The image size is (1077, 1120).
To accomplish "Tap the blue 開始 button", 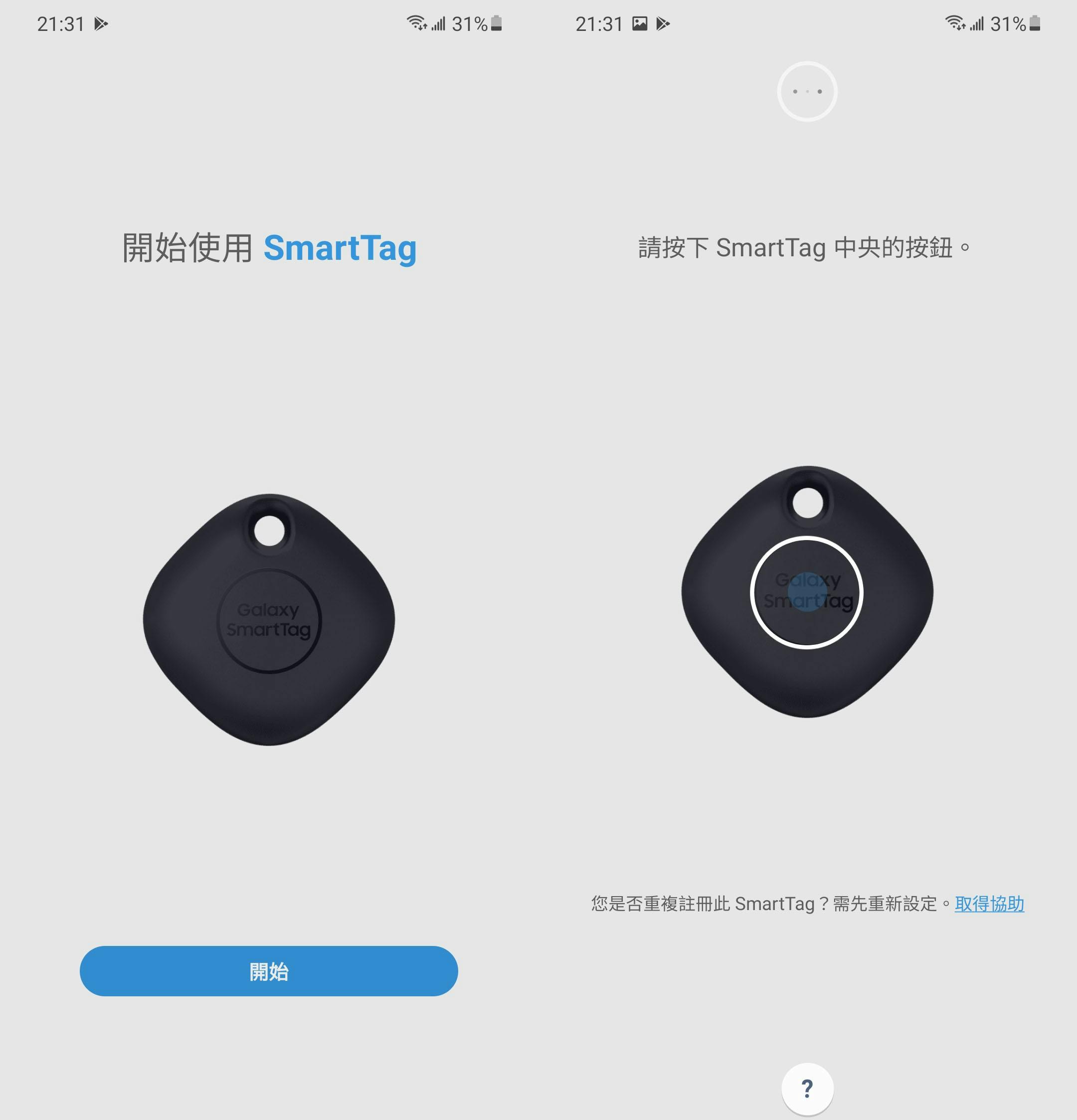I will (269, 971).
